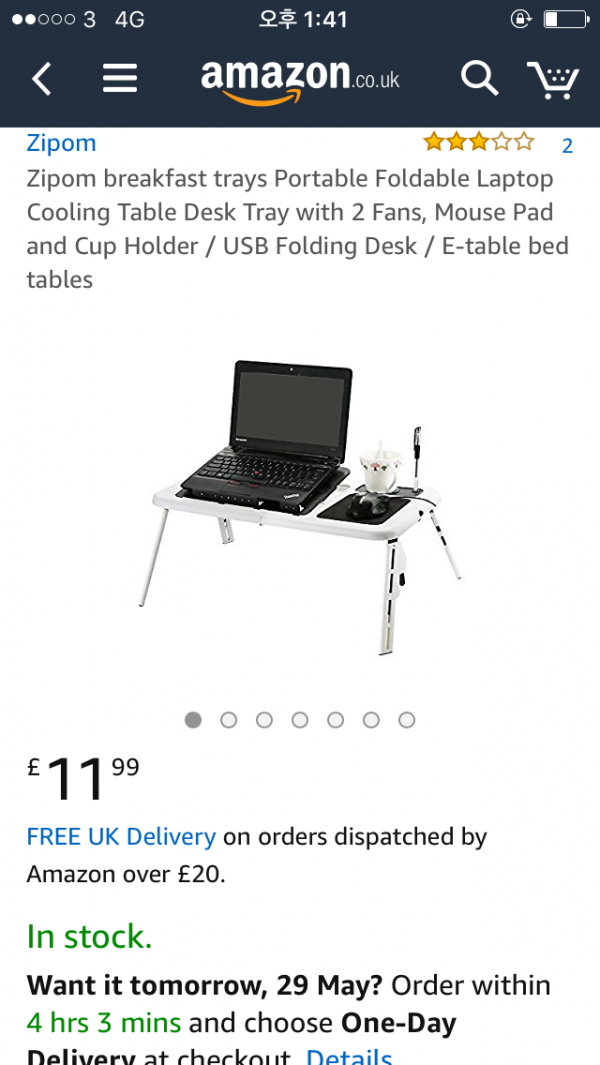Open the One-Day Delivery Details link

click(349, 1056)
